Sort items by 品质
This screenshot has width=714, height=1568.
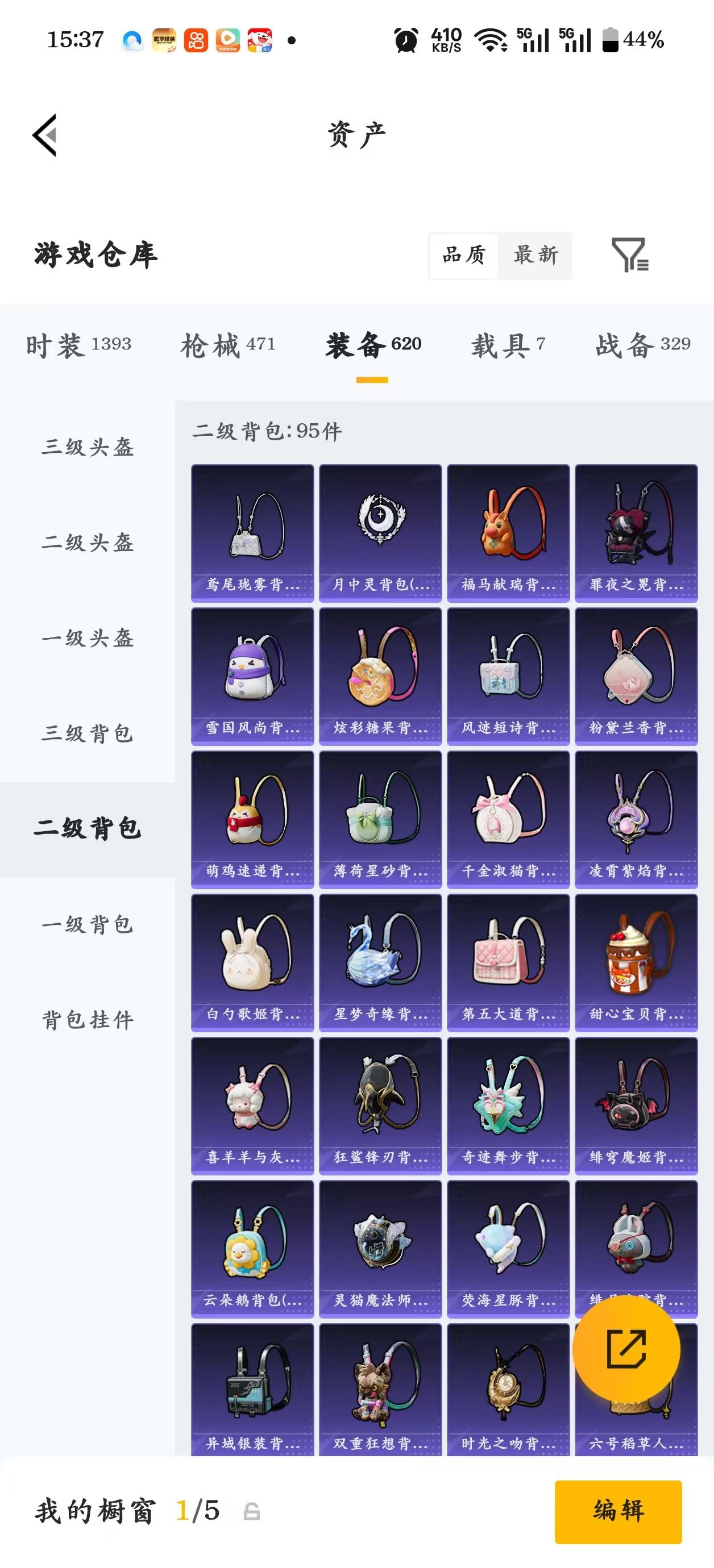coord(464,255)
